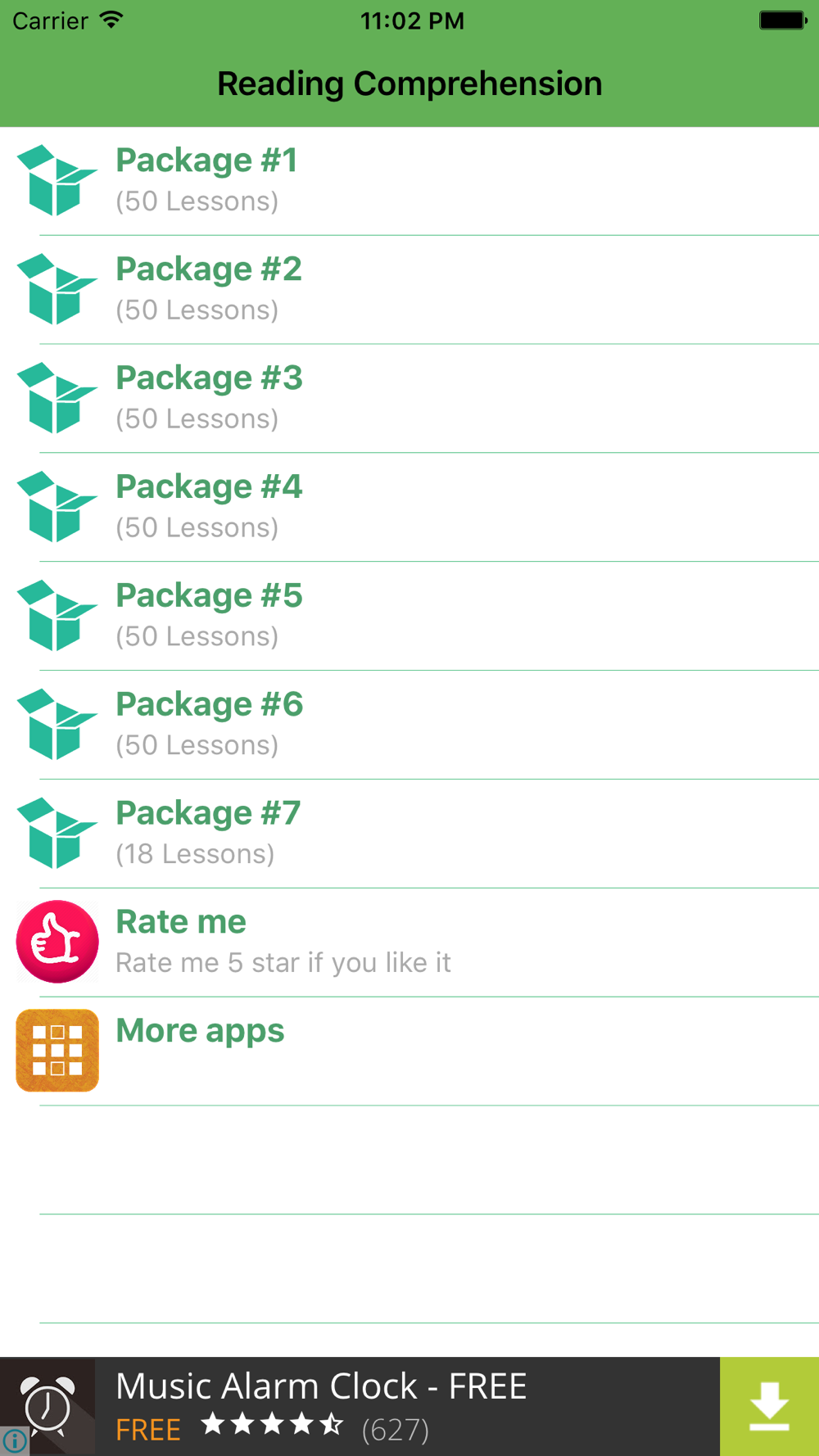Go to Package #5 lessons
The height and width of the screenshot is (1456, 819).
pyautogui.click(x=409, y=617)
